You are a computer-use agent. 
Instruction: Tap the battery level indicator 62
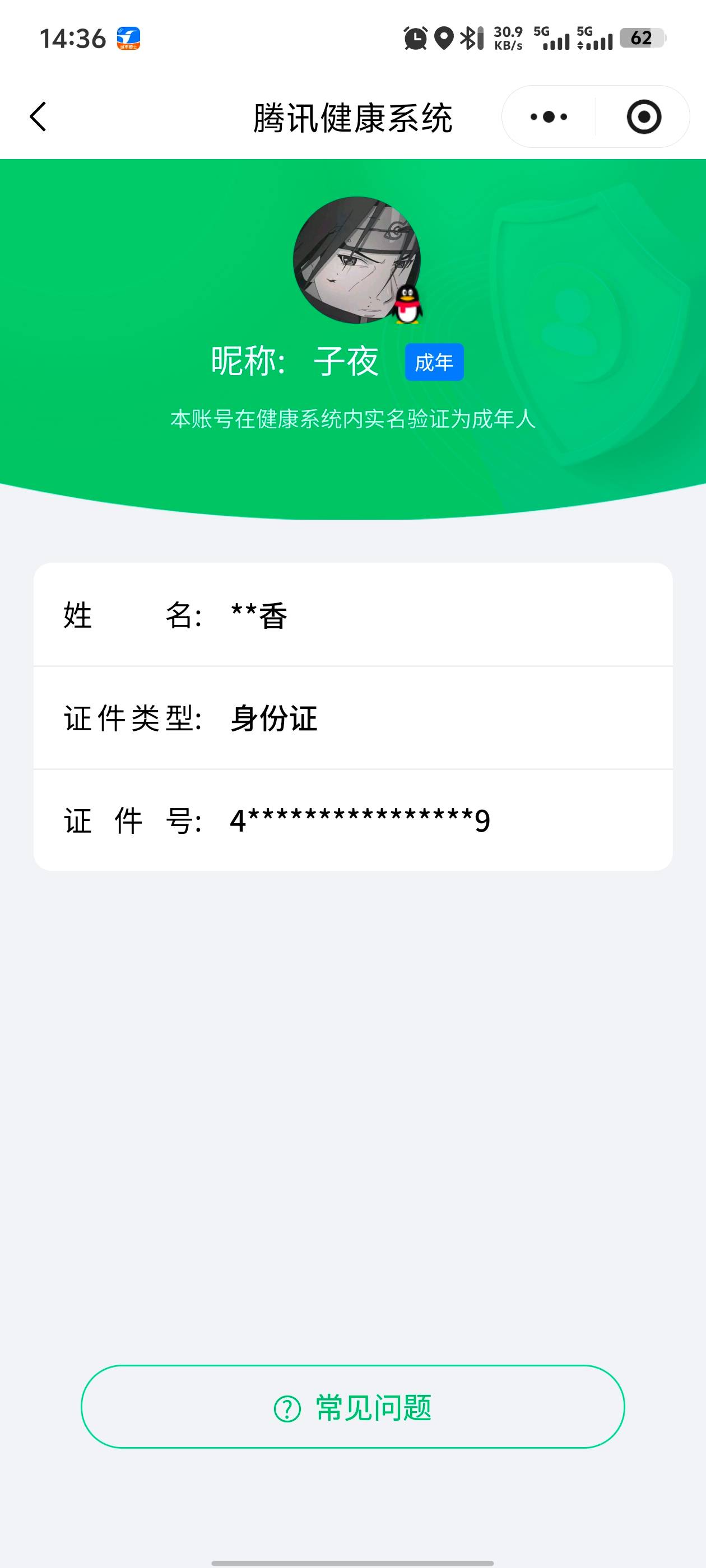640,38
